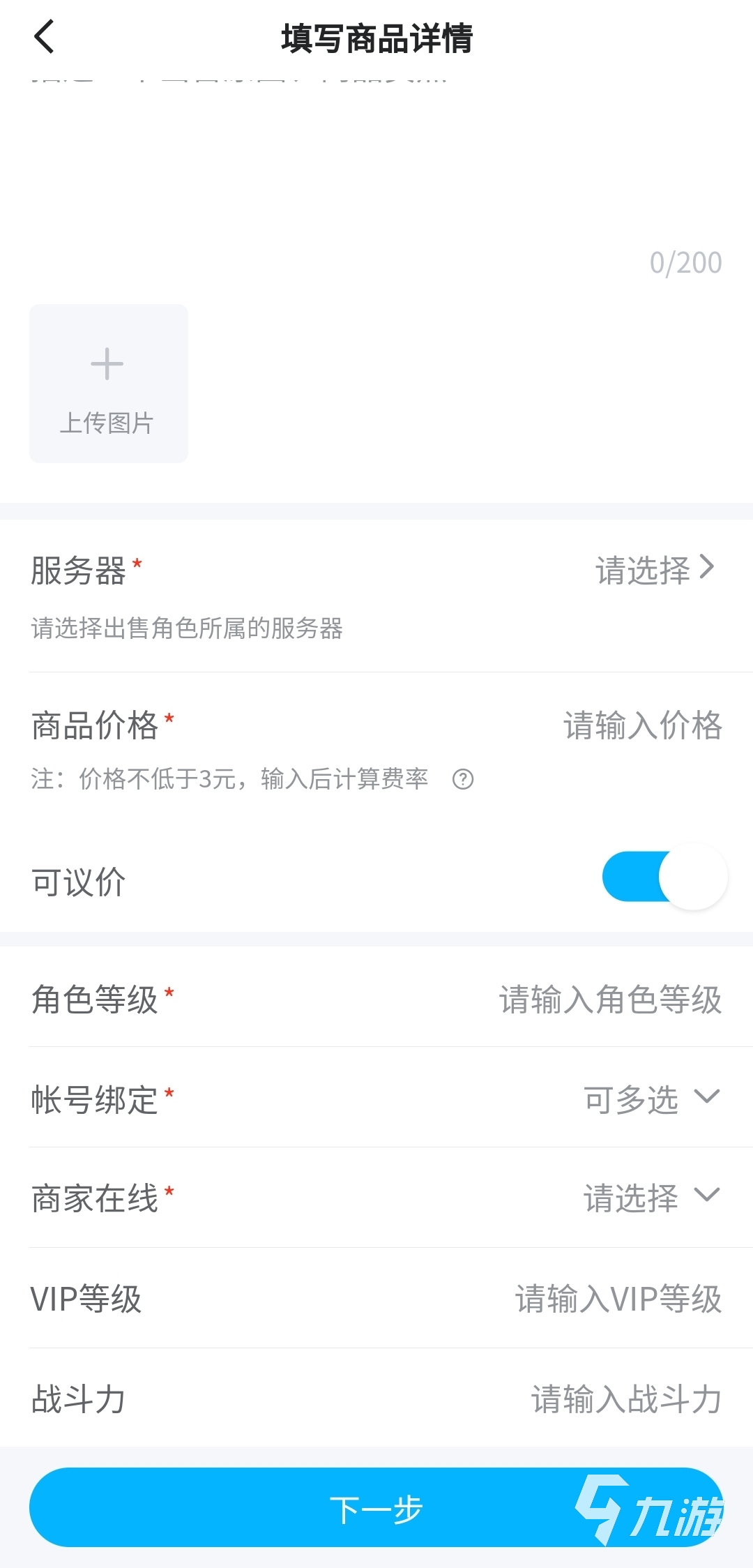Open the 服务器 server selector
The image size is (753, 1568).
tap(654, 569)
